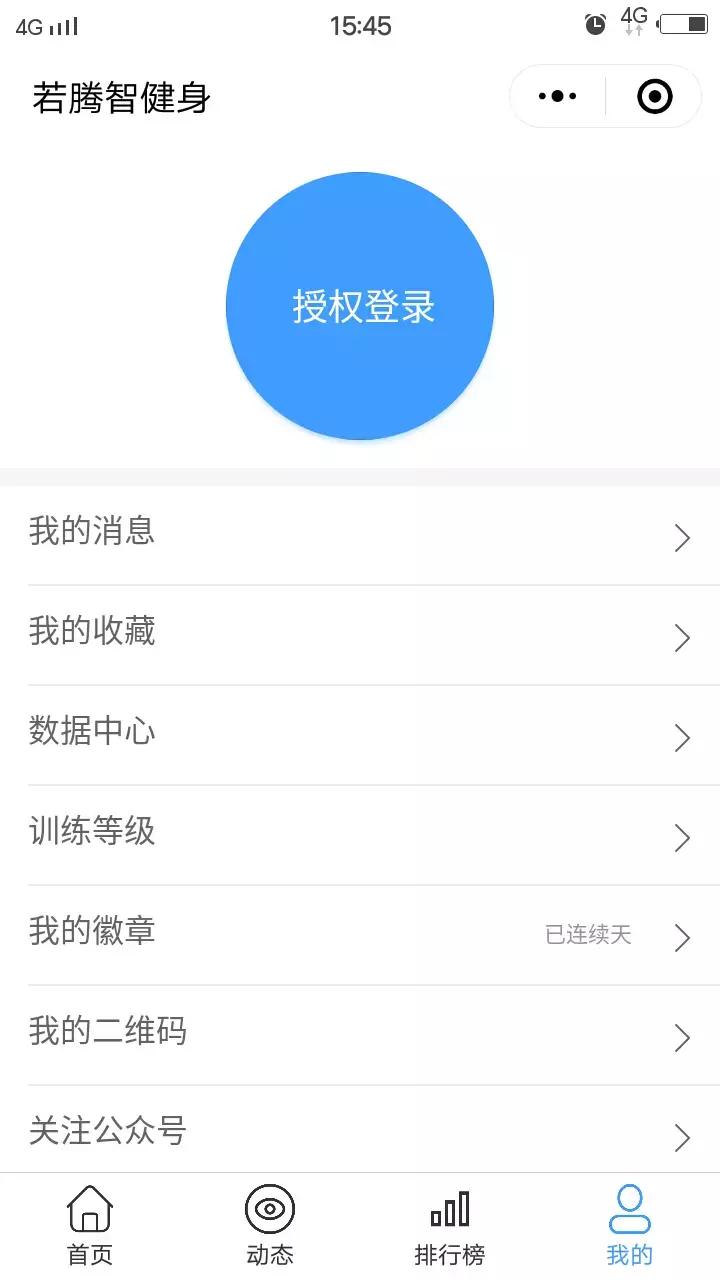The width and height of the screenshot is (720, 1280).
Task: Tap the 若腾智健身 title text
Action: [122, 97]
